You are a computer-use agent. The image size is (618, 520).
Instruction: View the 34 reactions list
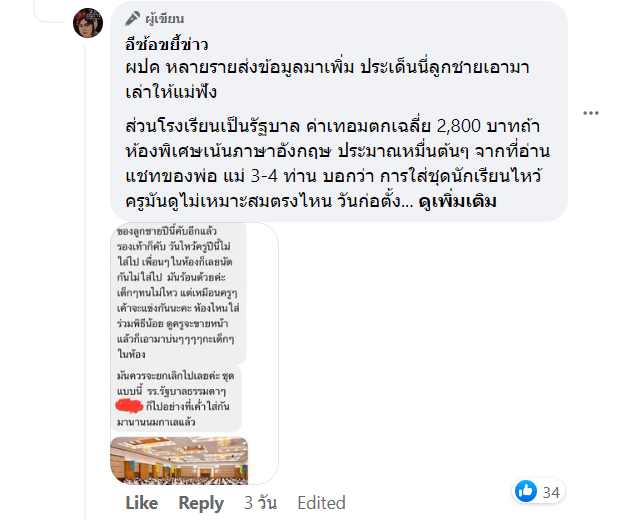pyautogui.click(x=540, y=491)
